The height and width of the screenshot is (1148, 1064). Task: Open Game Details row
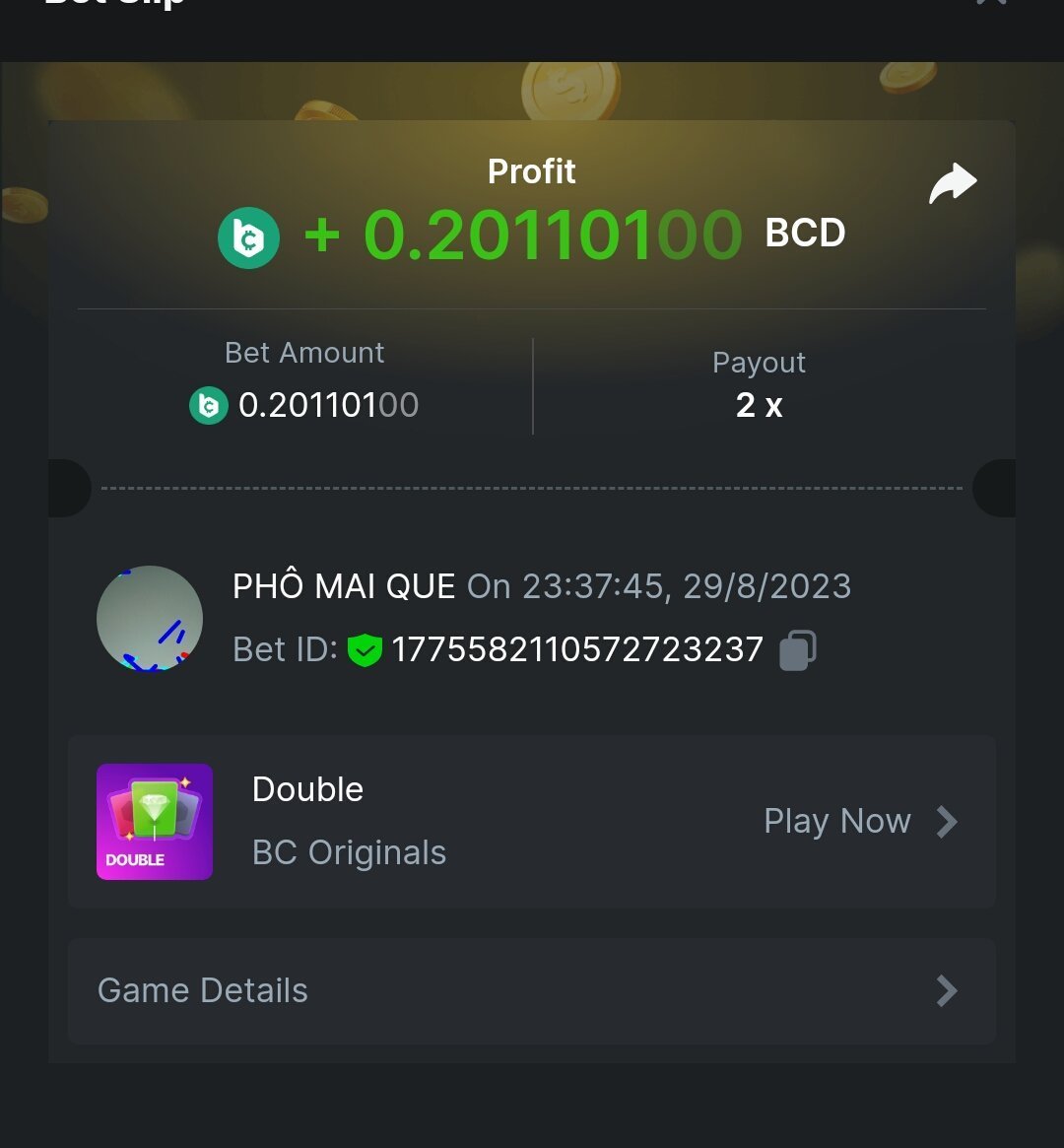[532, 990]
